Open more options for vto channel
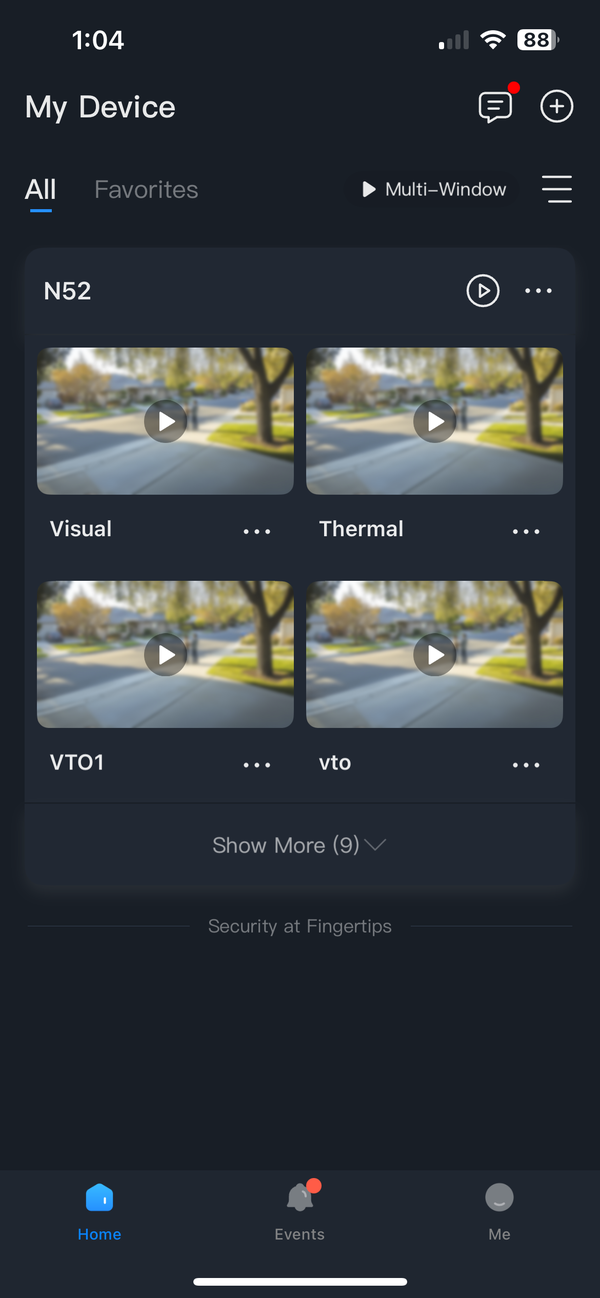 [x=526, y=764]
